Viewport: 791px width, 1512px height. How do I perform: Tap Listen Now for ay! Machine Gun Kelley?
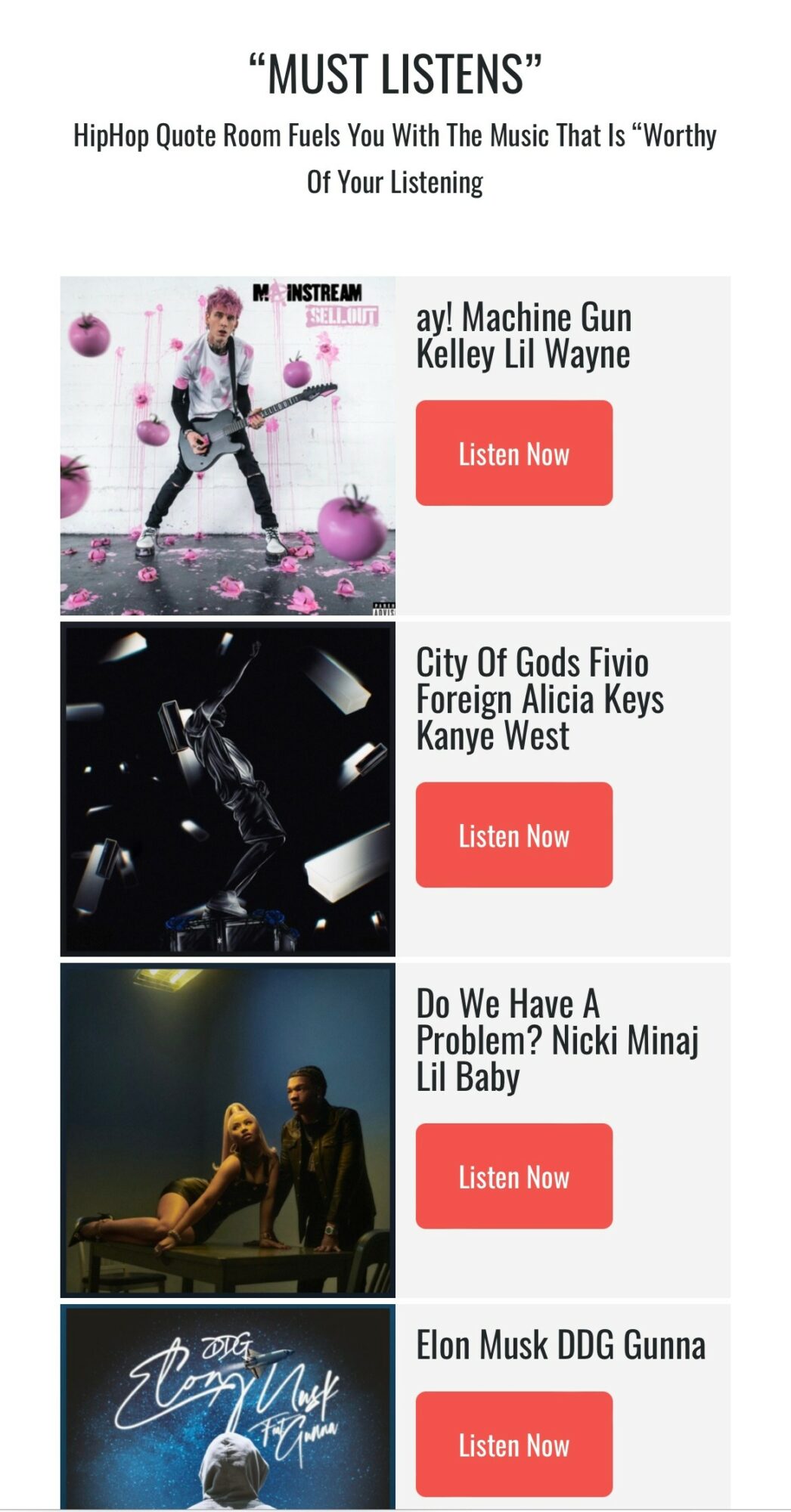click(x=513, y=453)
